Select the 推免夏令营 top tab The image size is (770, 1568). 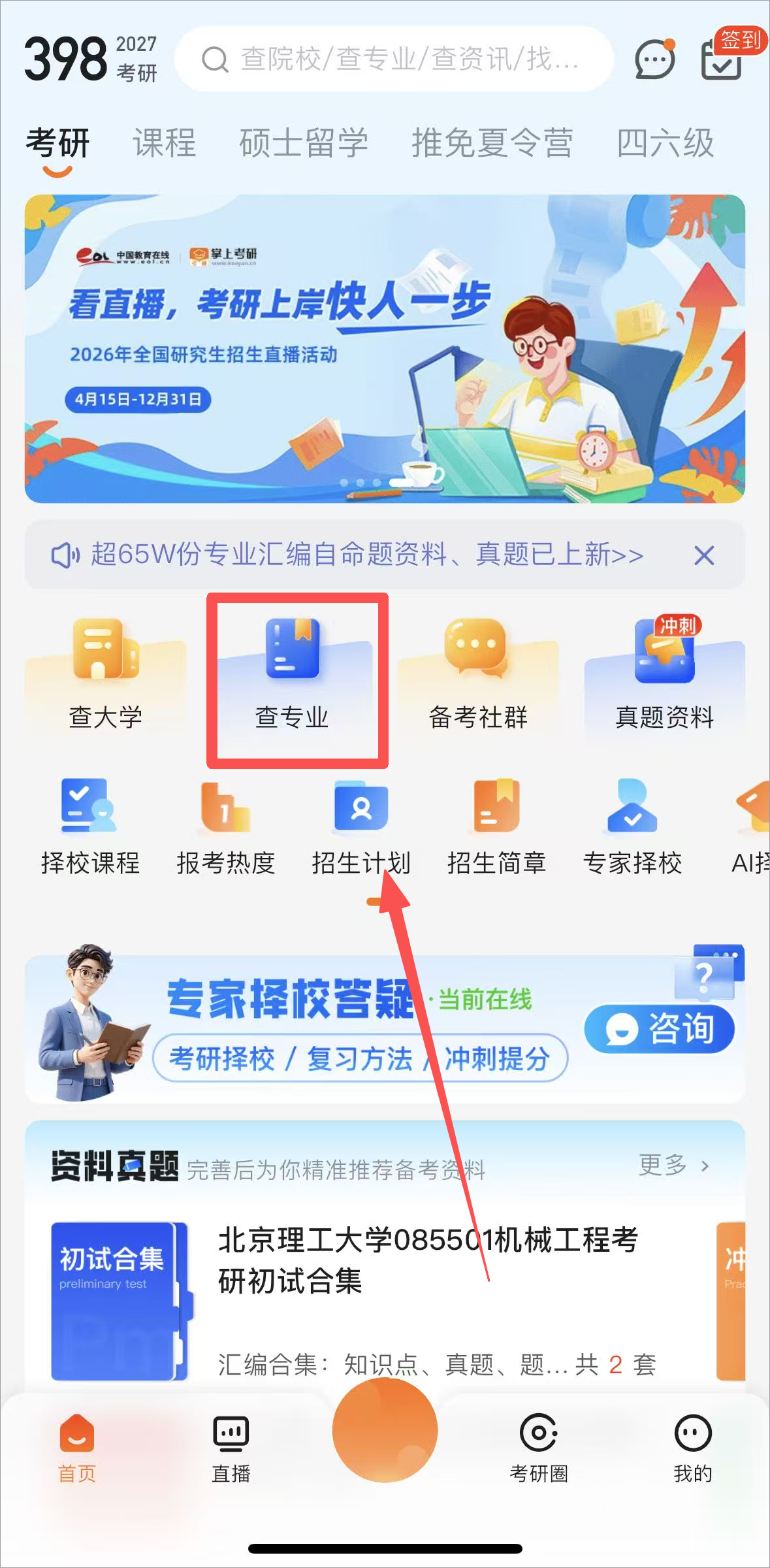(x=492, y=143)
